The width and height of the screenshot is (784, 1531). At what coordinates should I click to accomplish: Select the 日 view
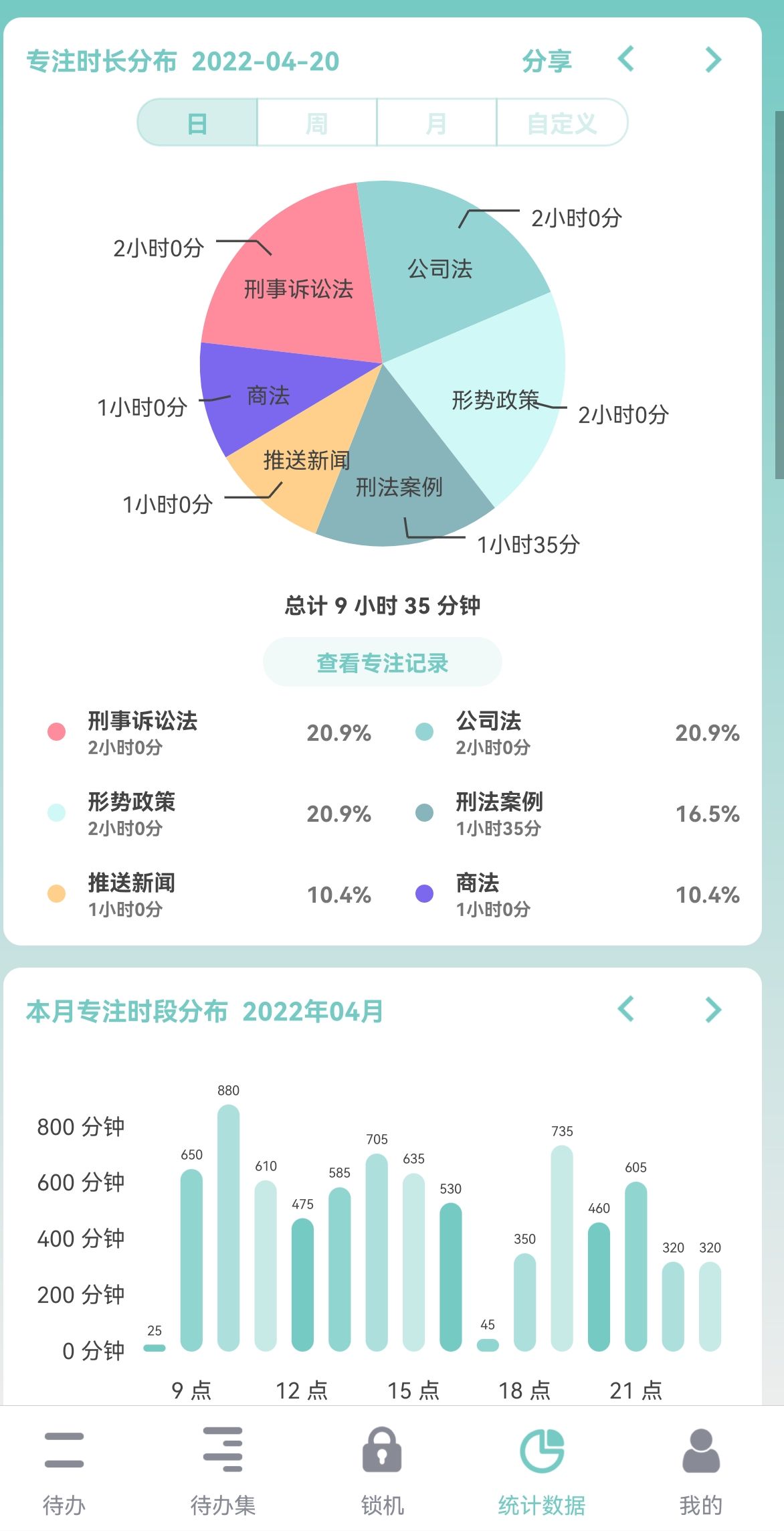(x=197, y=123)
